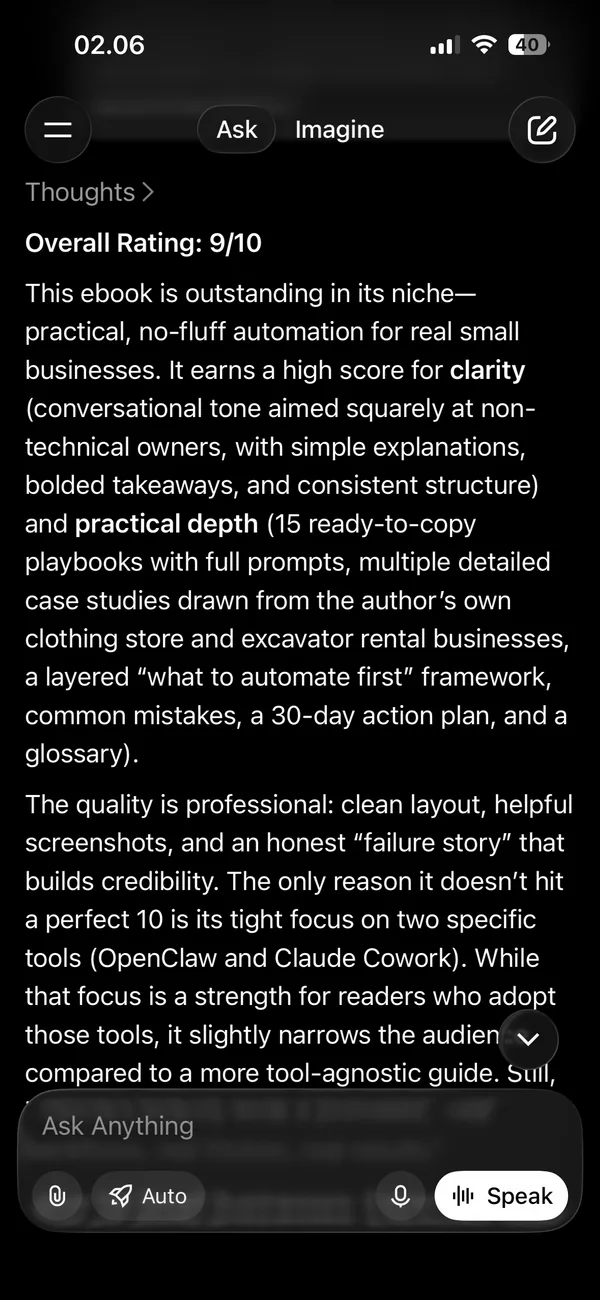The image size is (600, 1300).
Task: Switch to the Ask tab
Action: tap(237, 130)
